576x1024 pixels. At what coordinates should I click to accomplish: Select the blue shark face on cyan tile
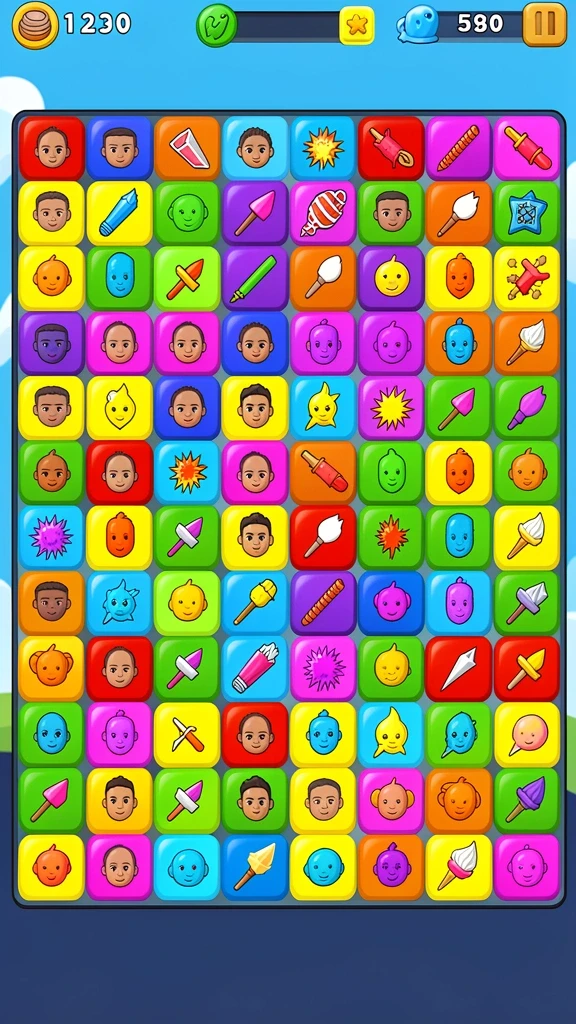click(120, 603)
